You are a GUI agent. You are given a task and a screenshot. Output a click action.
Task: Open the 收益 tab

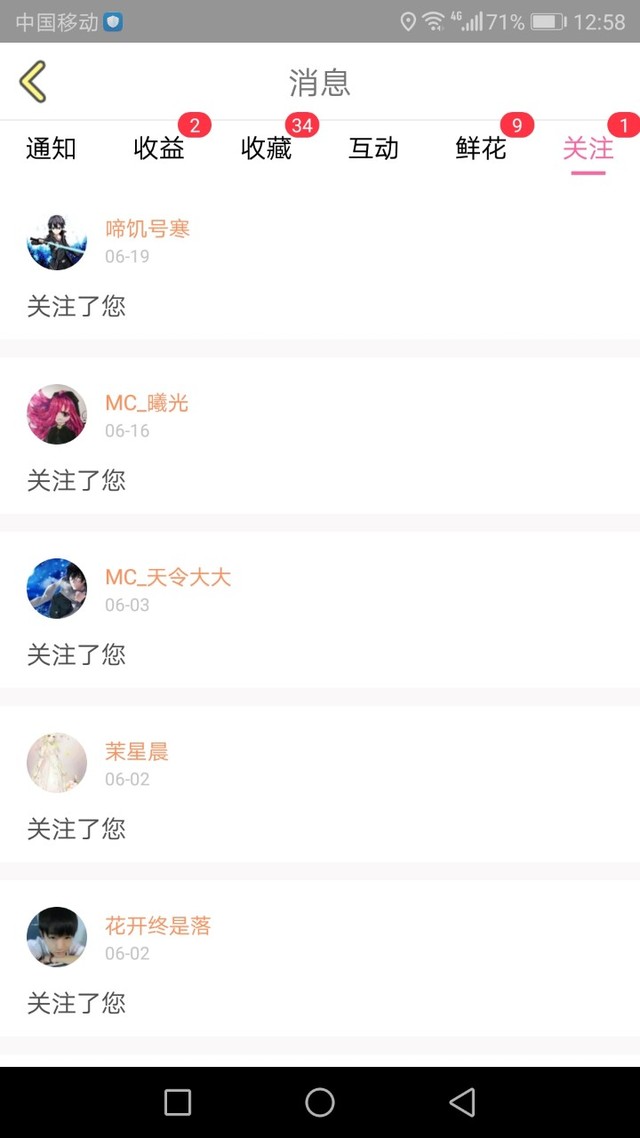click(158, 149)
